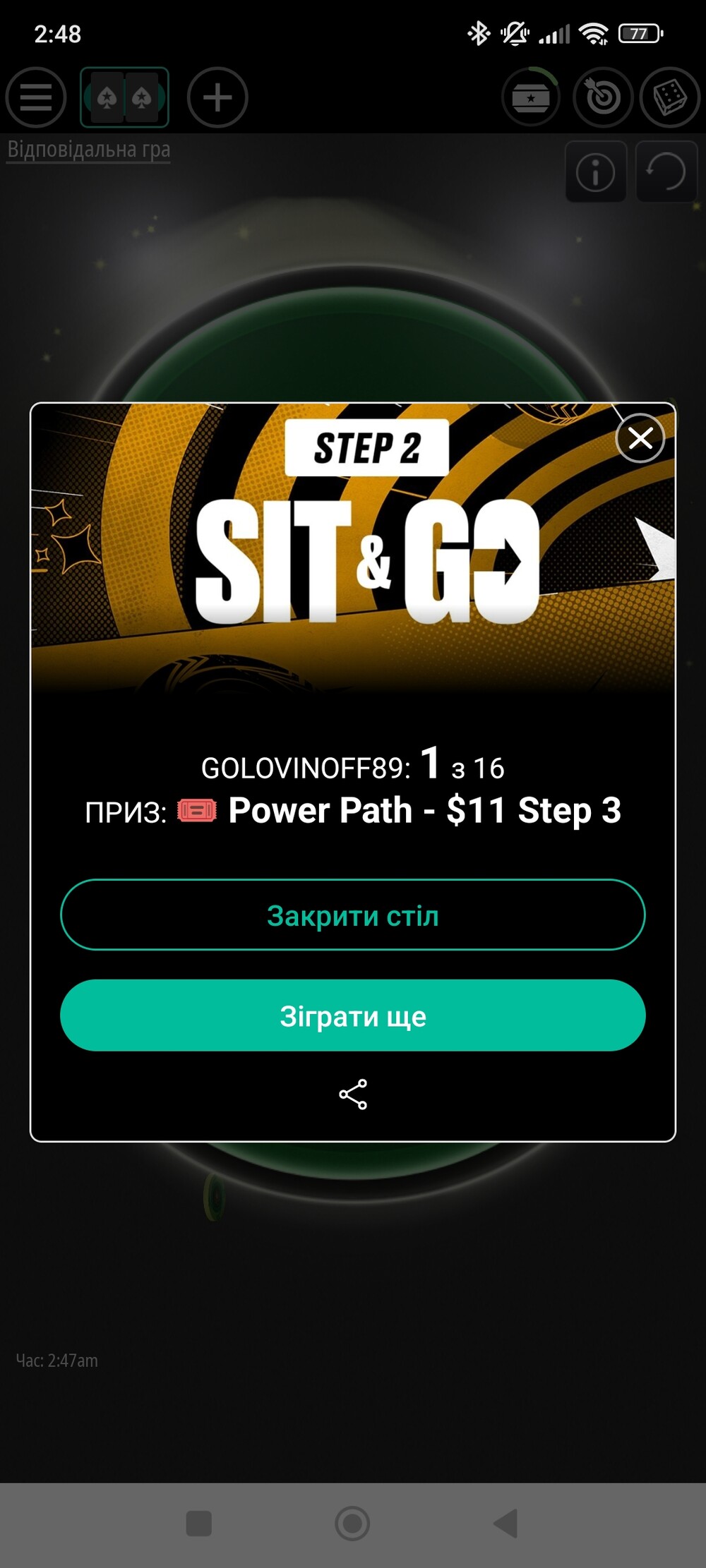
Task: Open the target challenges icon
Action: coord(602,97)
